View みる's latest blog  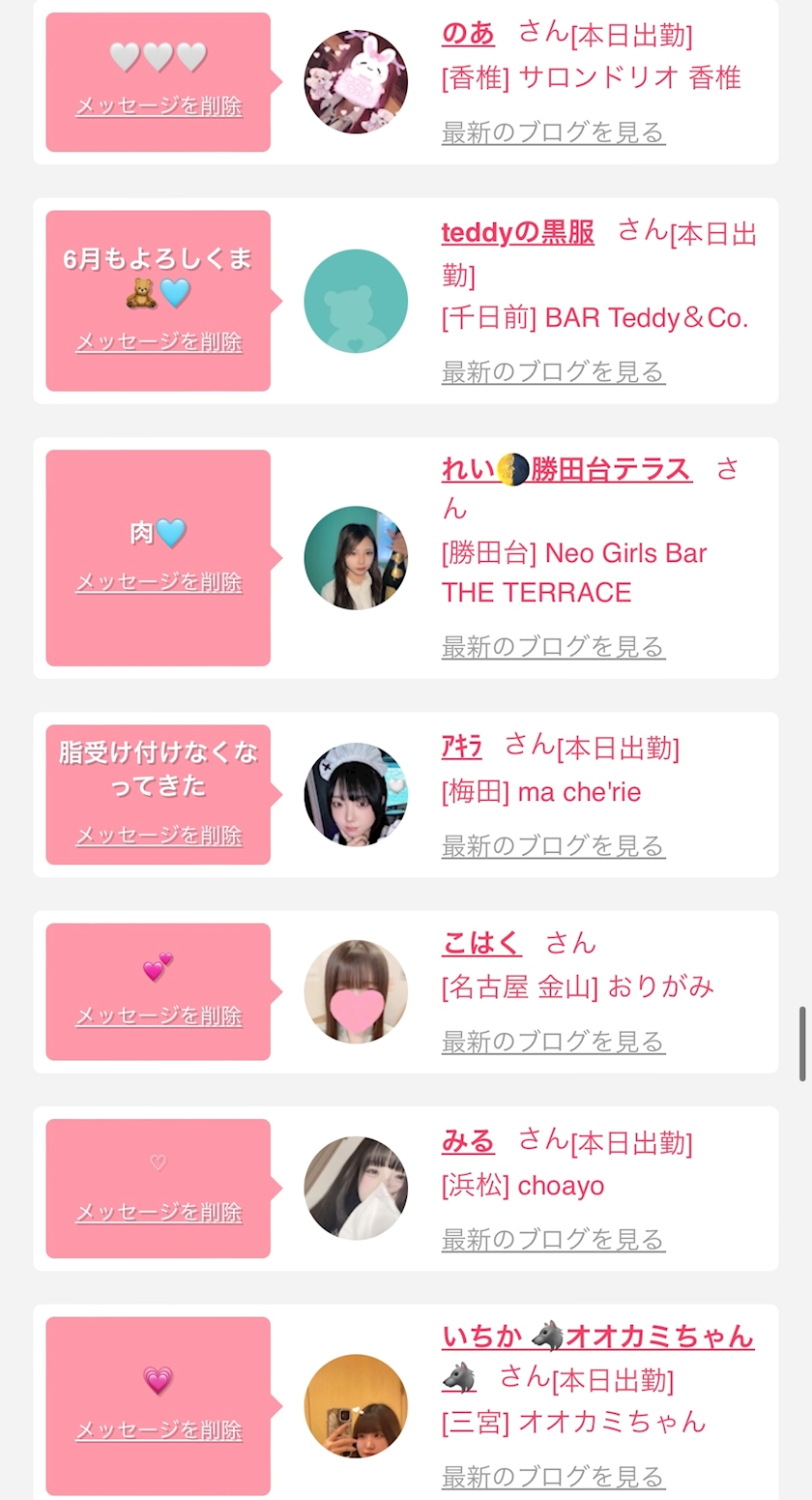click(x=553, y=1239)
